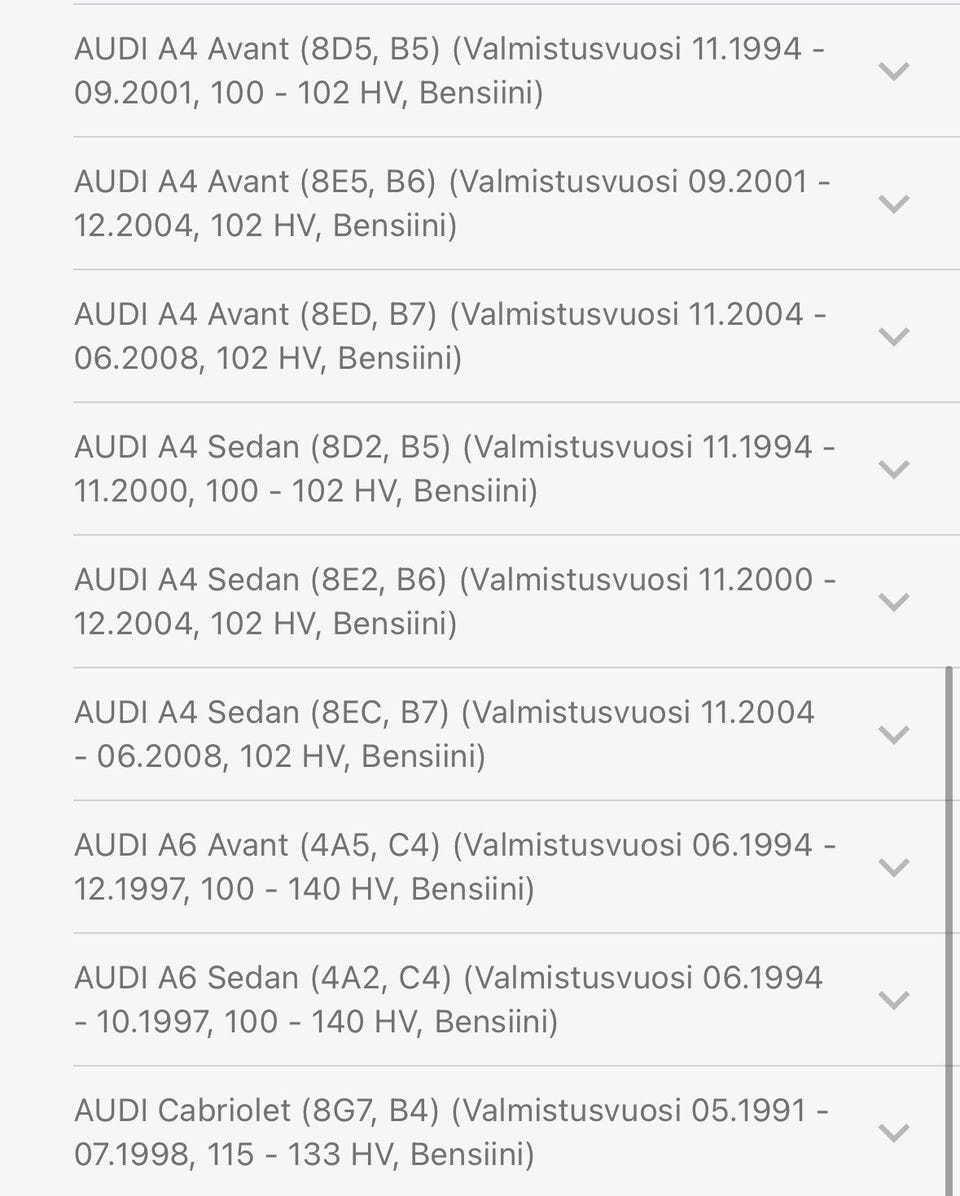This screenshot has height=1196, width=960.
Task: Open the AUDI A6 Avant (4A5, C4) entry
Action: (892, 867)
